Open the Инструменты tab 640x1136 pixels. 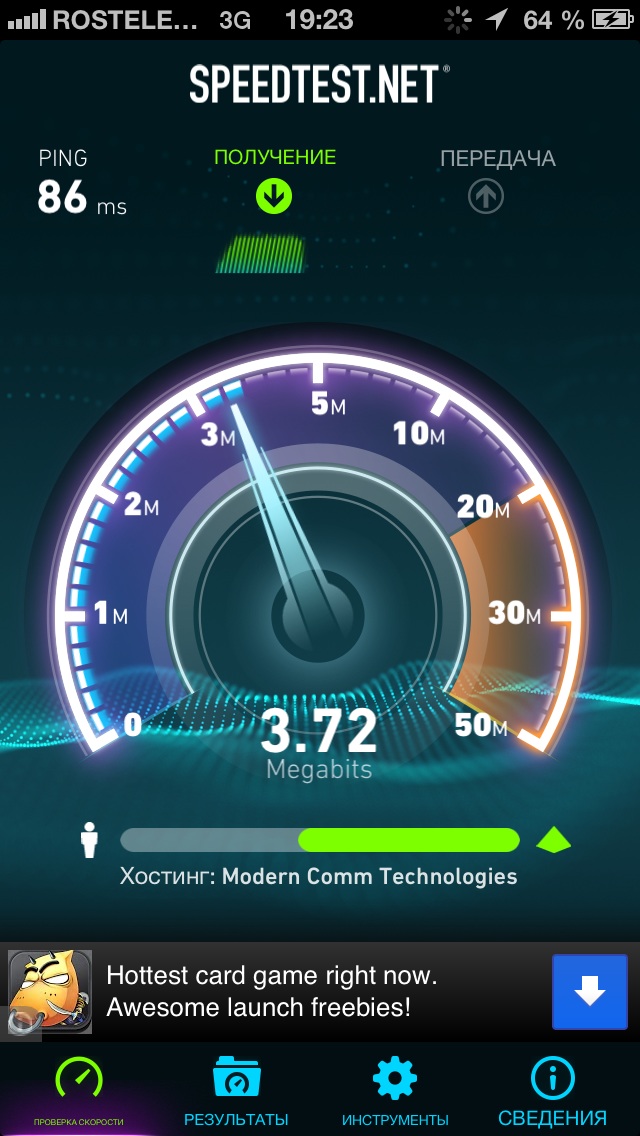pyautogui.click(x=395, y=1092)
